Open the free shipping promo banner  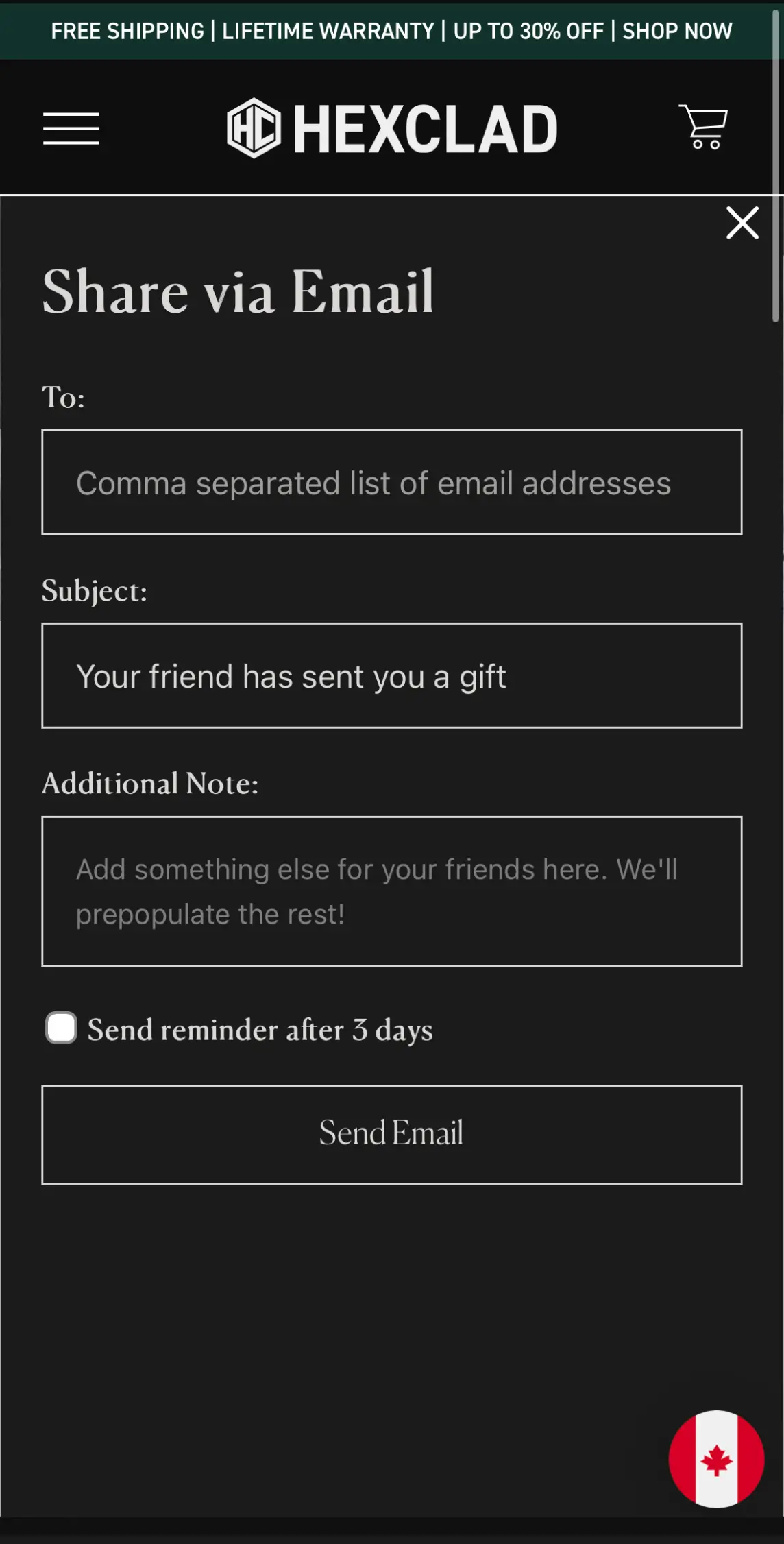click(x=391, y=31)
